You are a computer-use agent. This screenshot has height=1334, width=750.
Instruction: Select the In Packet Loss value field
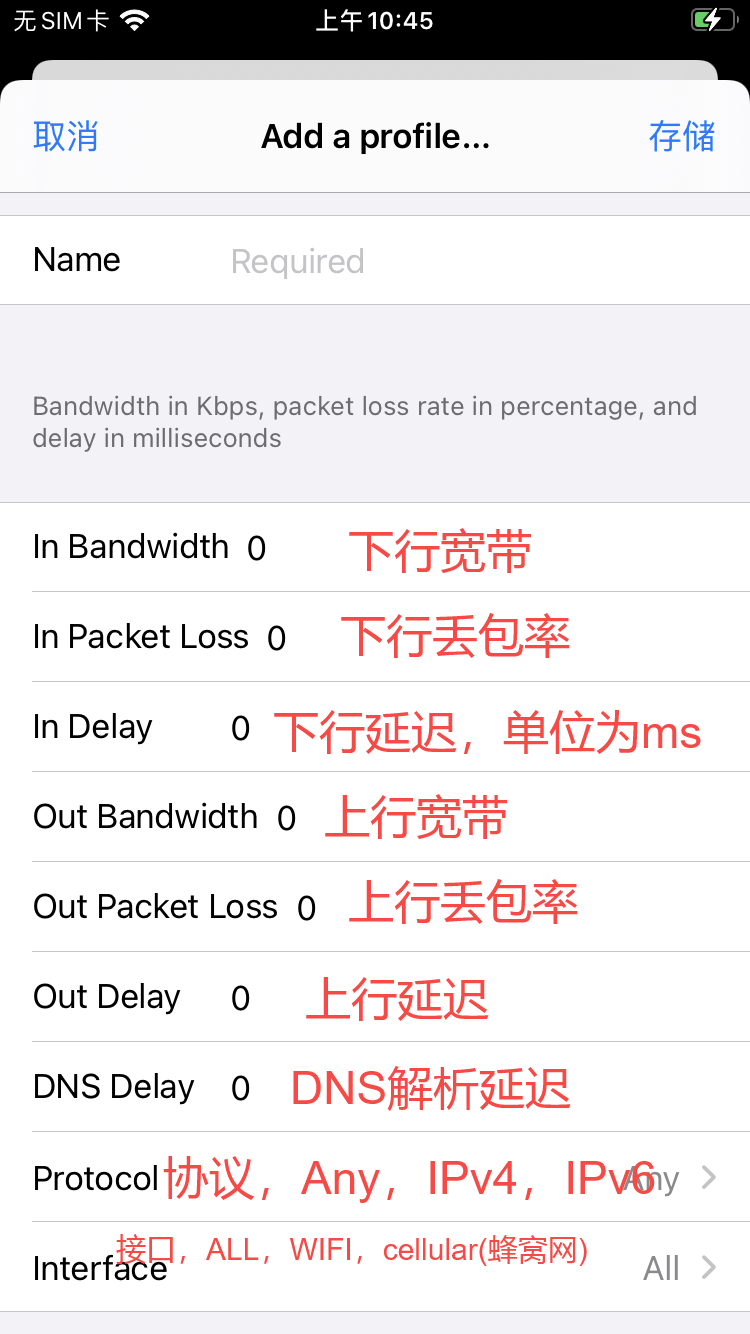coord(275,637)
